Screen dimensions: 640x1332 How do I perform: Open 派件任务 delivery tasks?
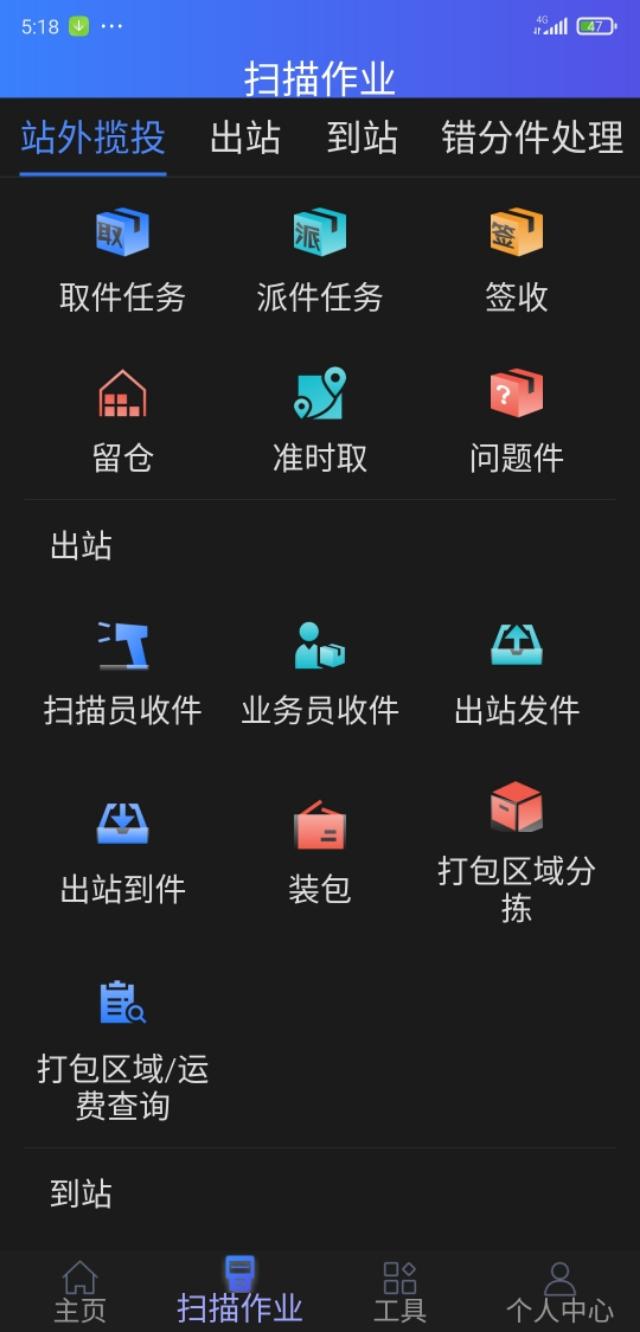pos(319,258)
